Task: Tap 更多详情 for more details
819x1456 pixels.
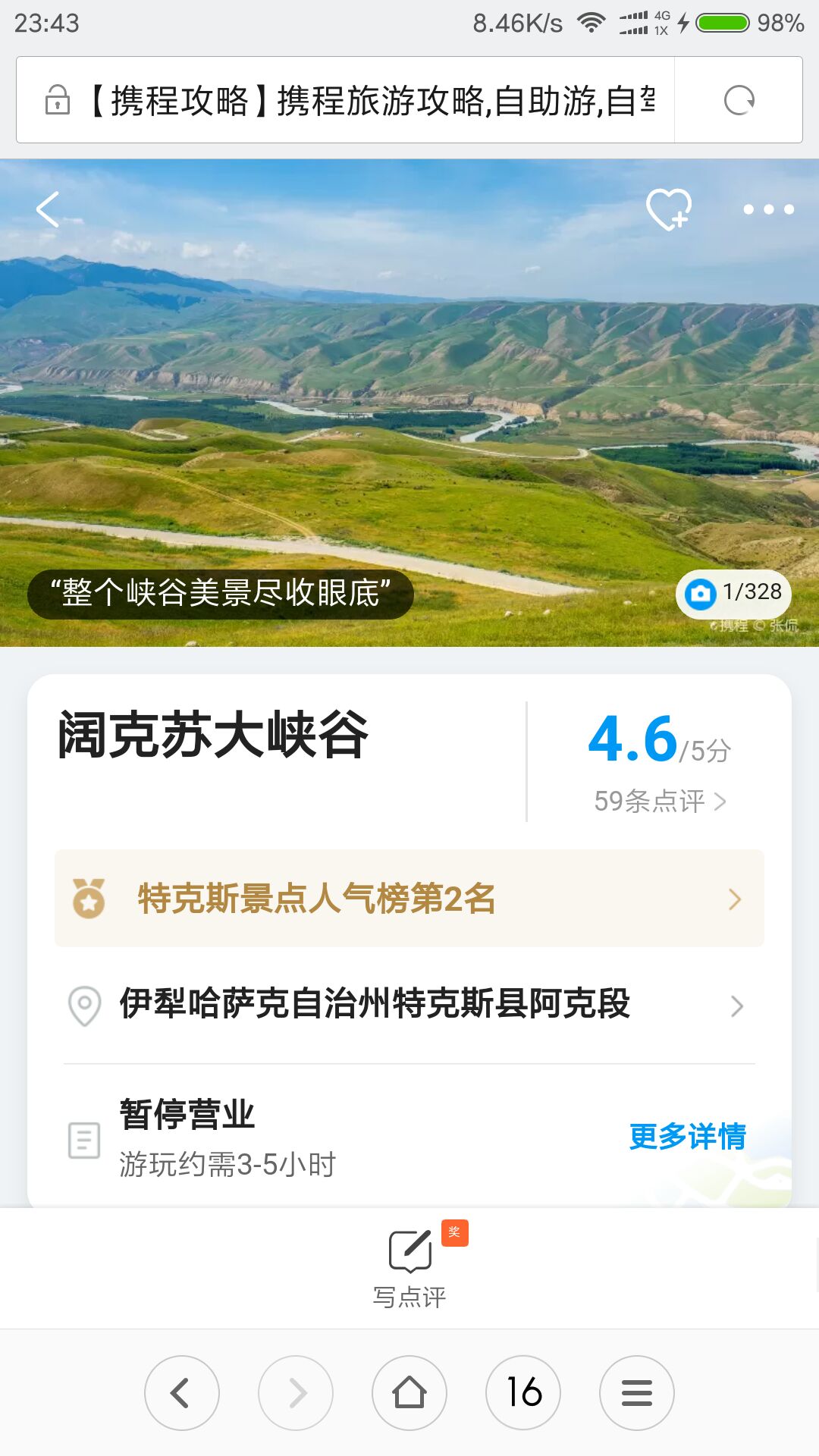Action: [x=687, y=1136]
